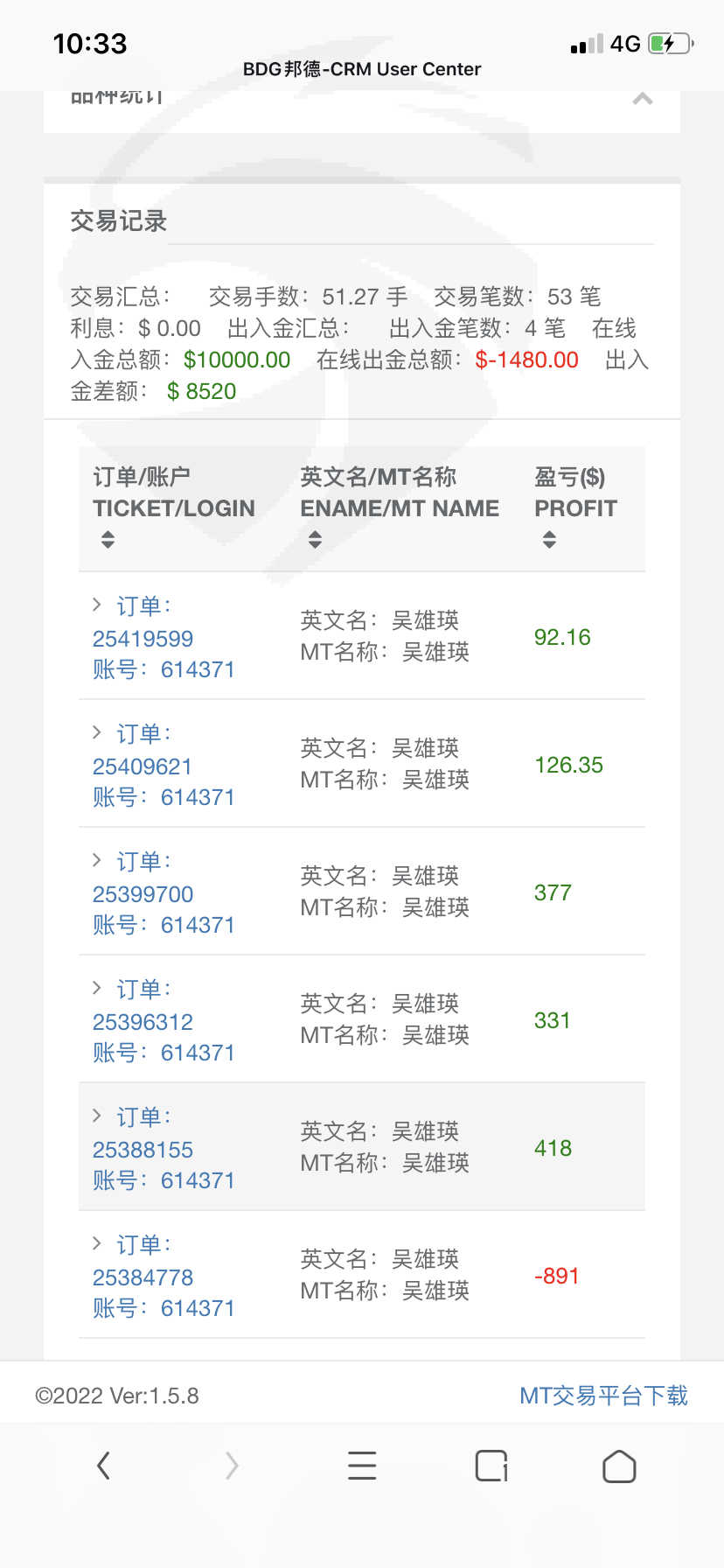The width and height of the screenshot is (724, 1568).
Task: Expand order 25419599 row
Action: tap(97, 604)
